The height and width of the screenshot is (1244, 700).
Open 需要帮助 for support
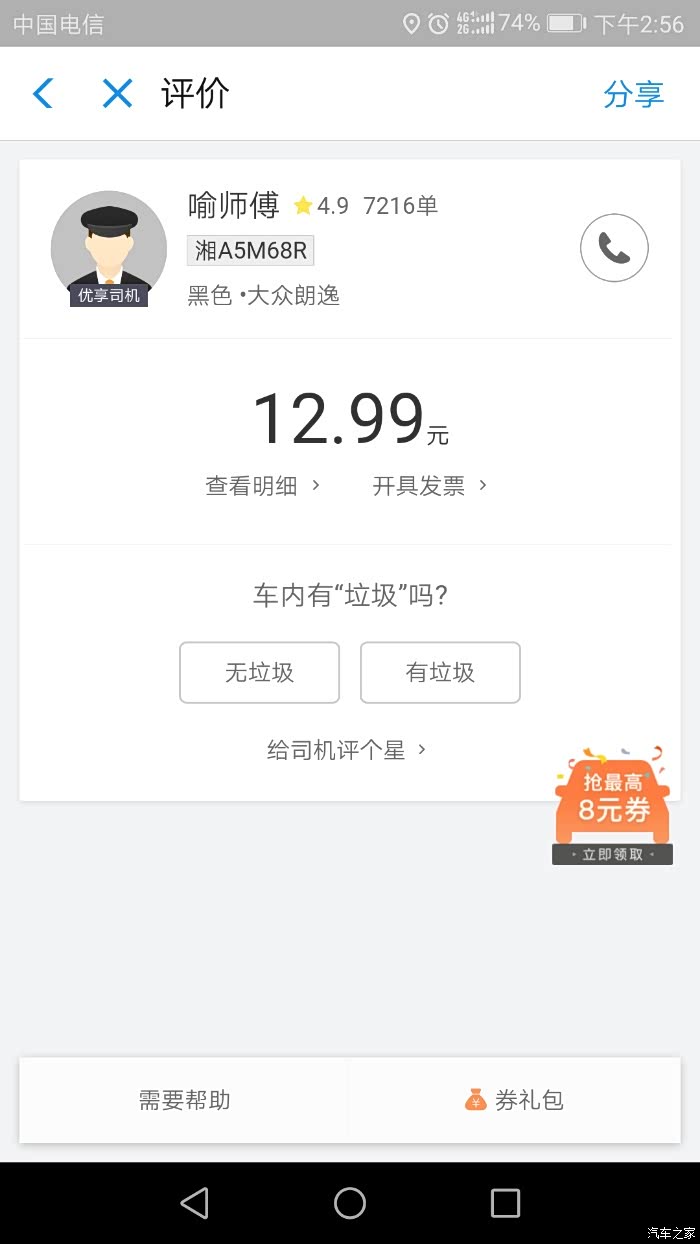click(x=184, y=1100)
